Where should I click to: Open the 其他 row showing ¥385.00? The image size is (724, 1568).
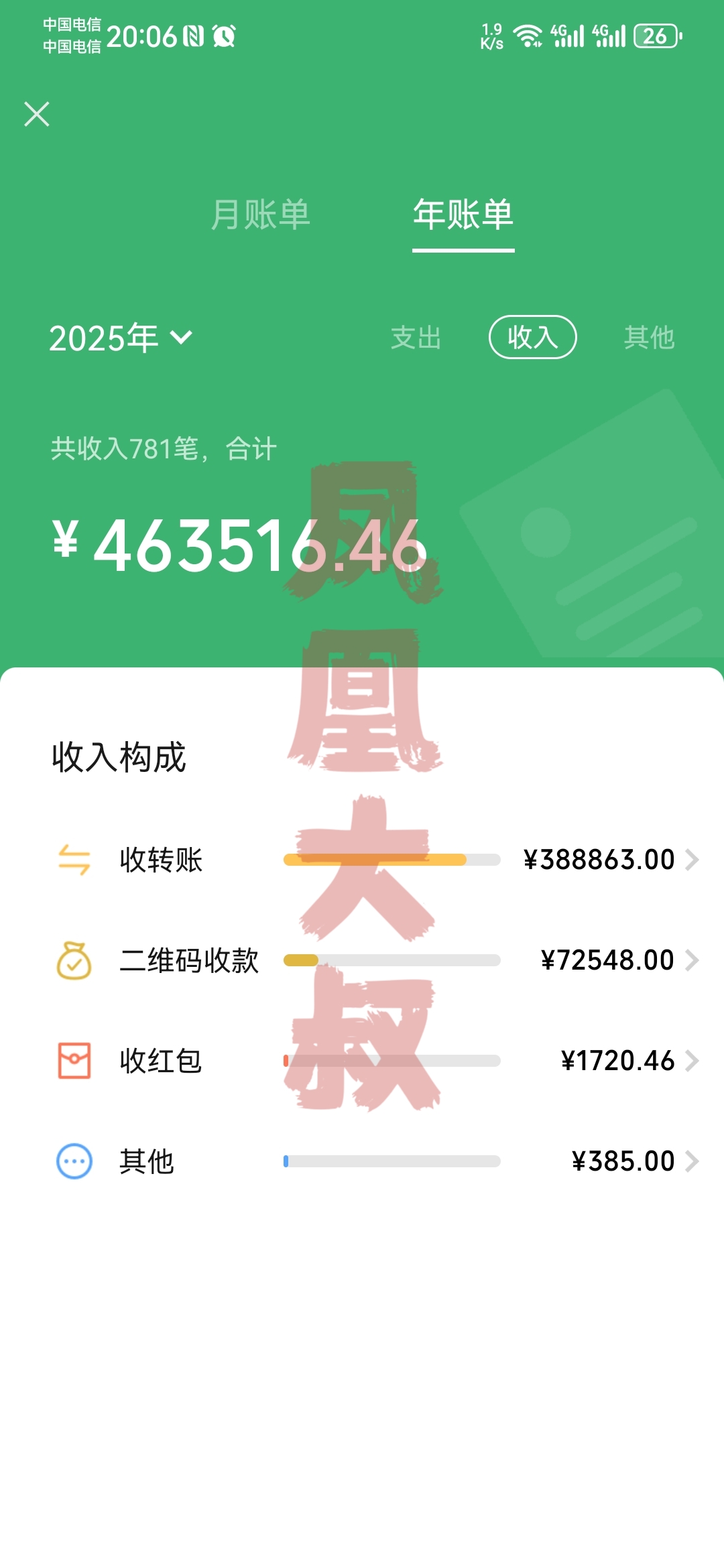tap(375, 1161)
